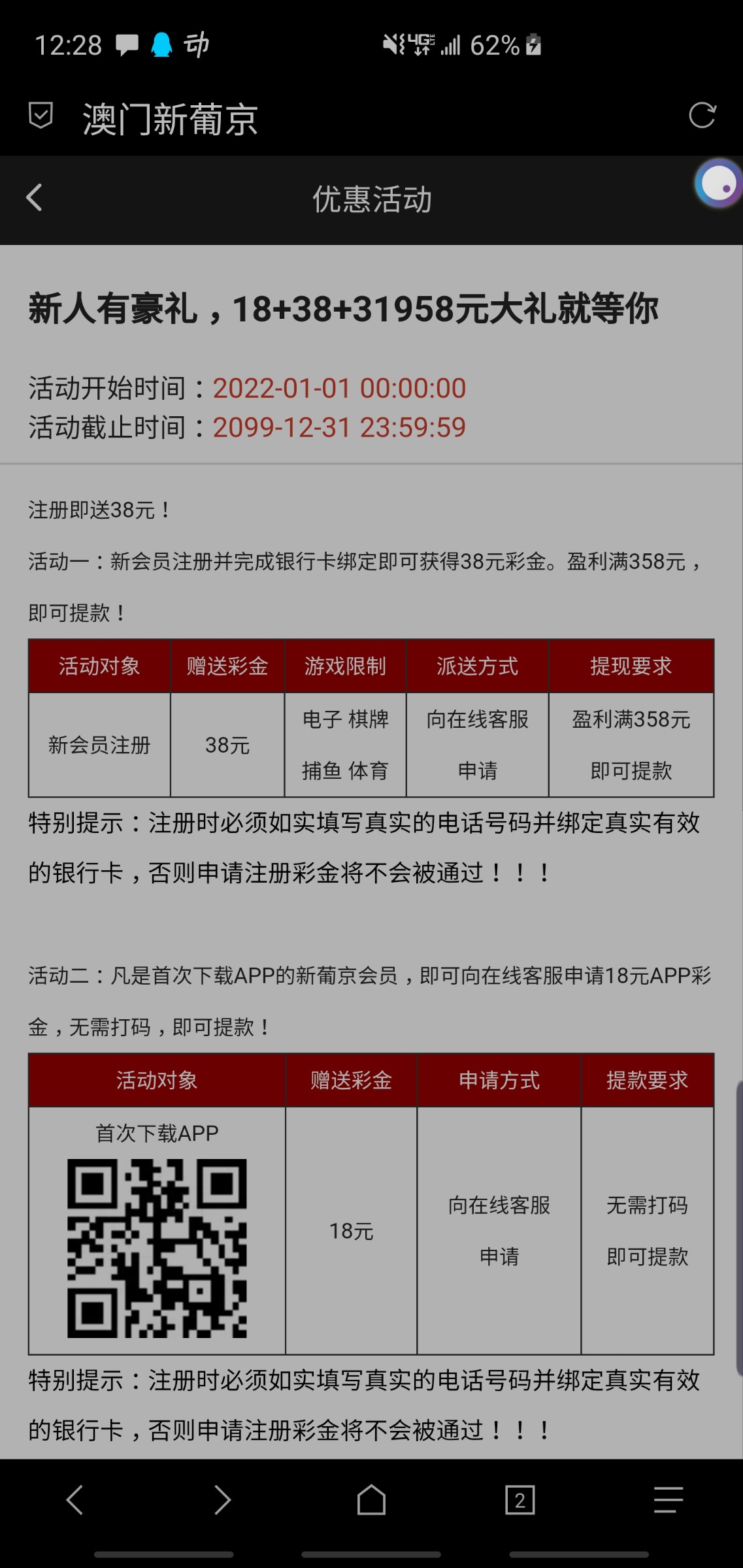Open the QQ penguin notification in the status bar
This screenshot has height=1568, width=743.
coord(163,44)
